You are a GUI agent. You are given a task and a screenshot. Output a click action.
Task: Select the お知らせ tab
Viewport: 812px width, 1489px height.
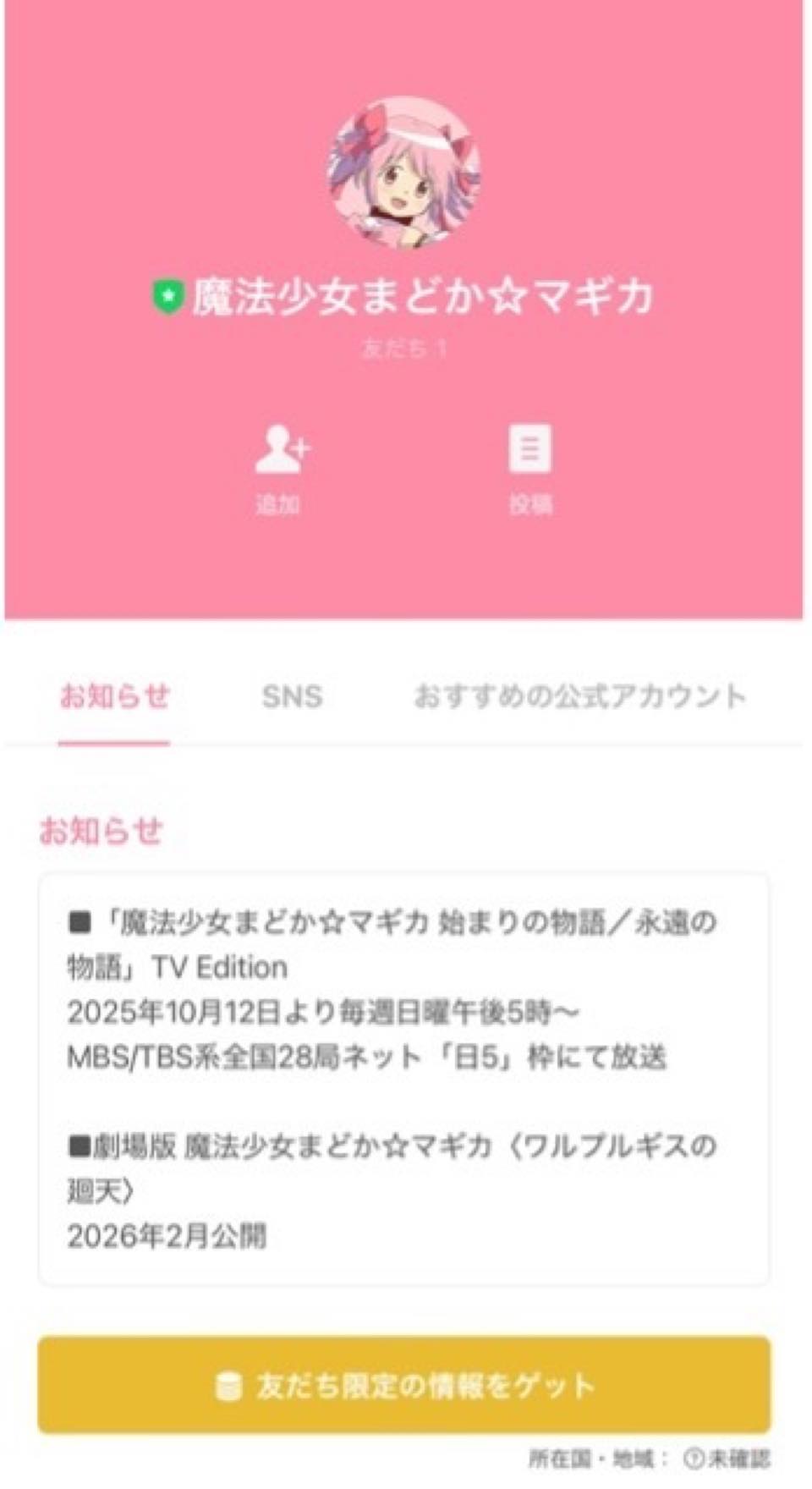pyautogui.click(x=114, y=696)
